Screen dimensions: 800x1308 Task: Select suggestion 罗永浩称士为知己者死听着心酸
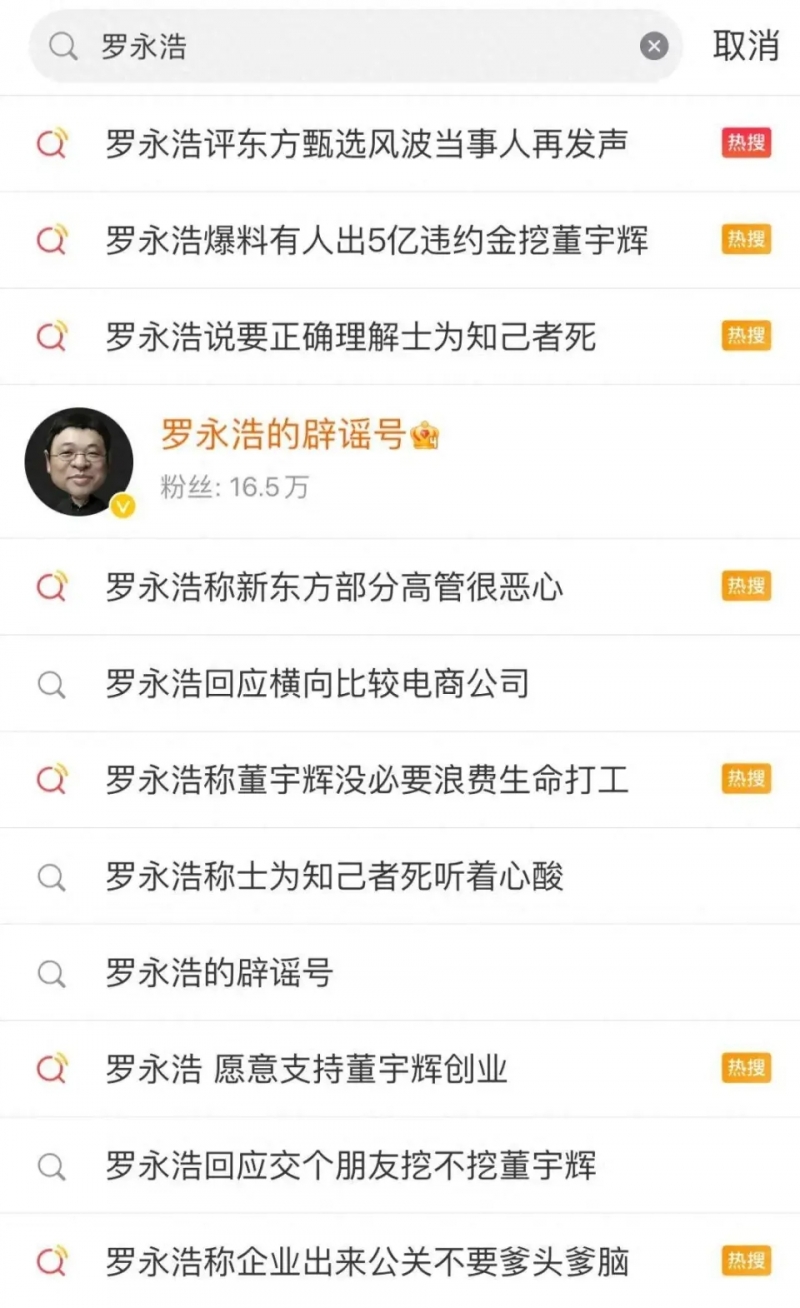pyautogui.click(x=334, y=877)
